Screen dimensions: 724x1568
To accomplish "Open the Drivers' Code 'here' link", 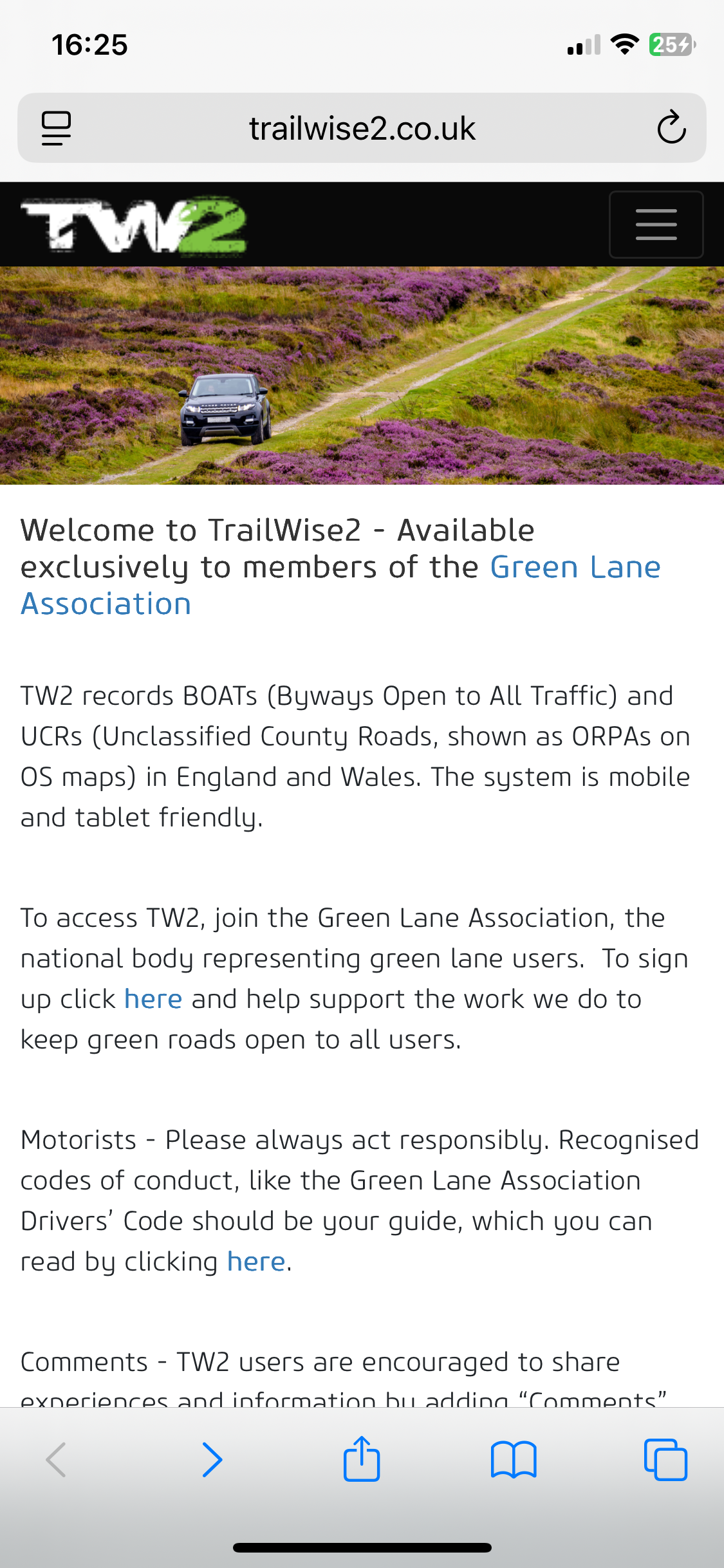I will pos(256,1262).
